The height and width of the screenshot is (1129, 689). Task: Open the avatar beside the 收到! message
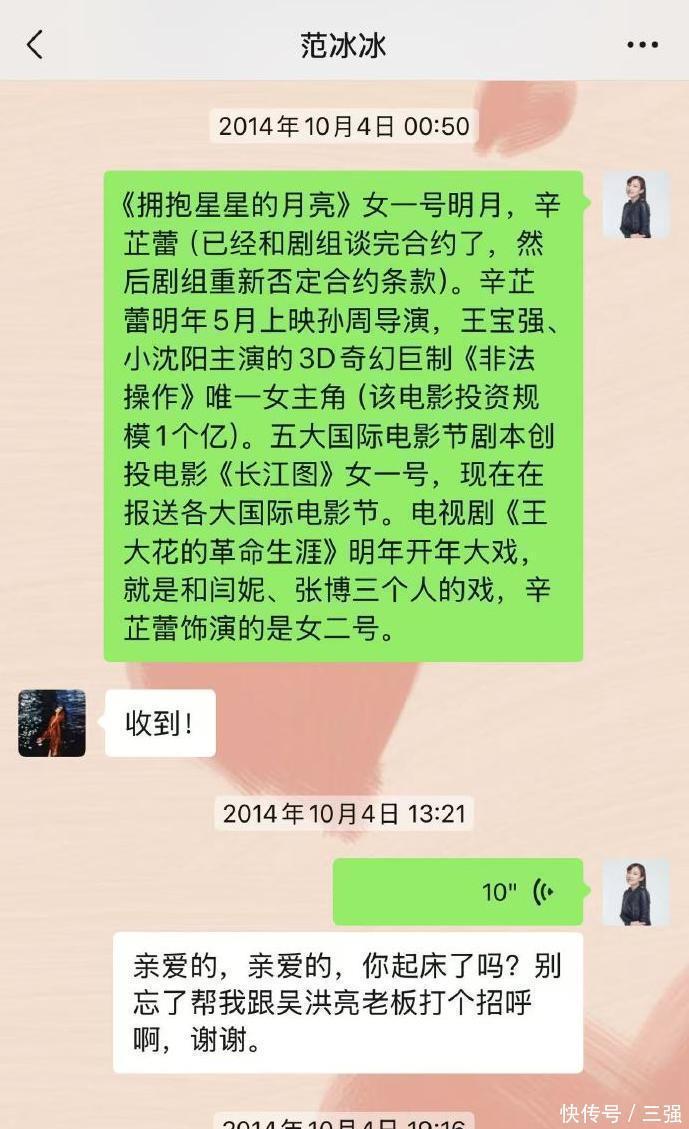pos(52,723)
